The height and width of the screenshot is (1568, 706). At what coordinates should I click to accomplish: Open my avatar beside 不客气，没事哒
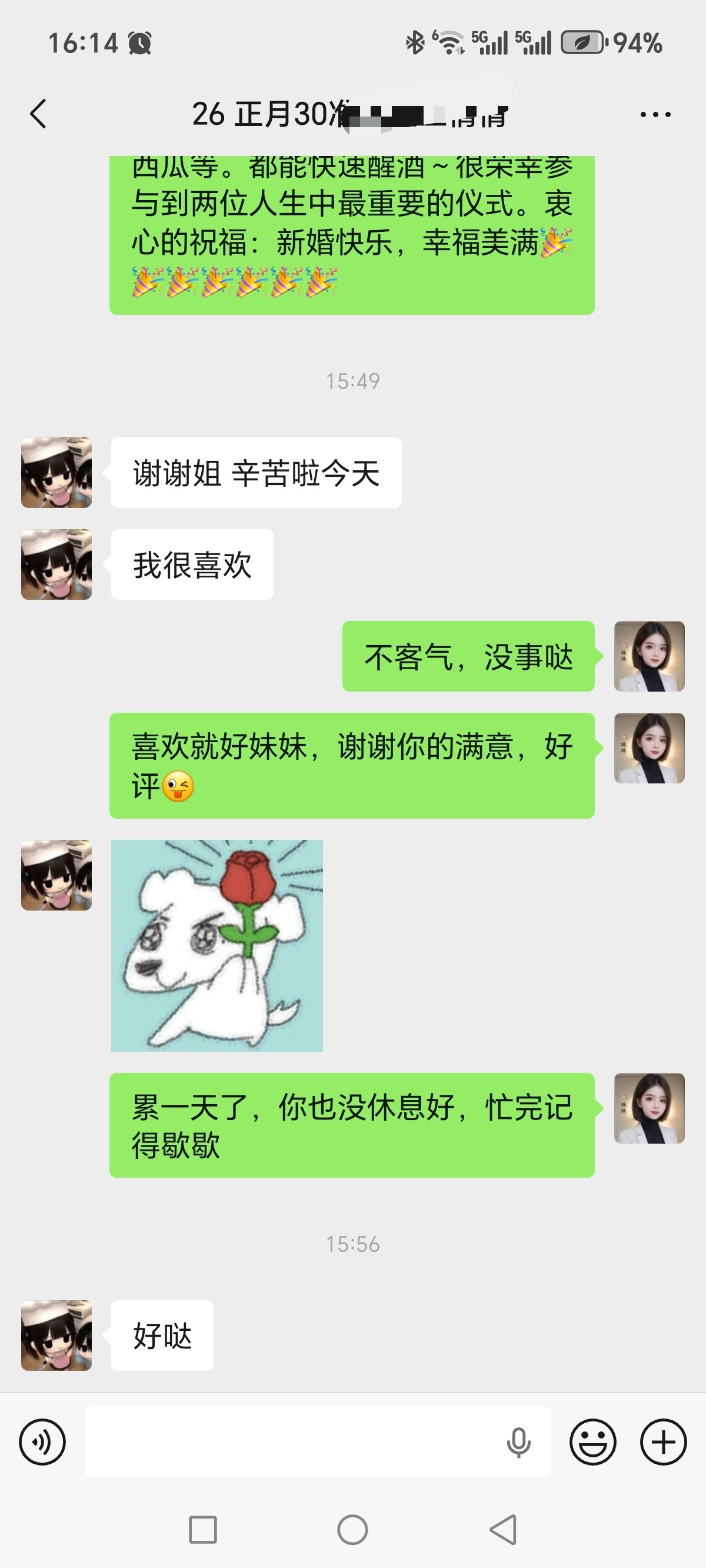point(649,656)
